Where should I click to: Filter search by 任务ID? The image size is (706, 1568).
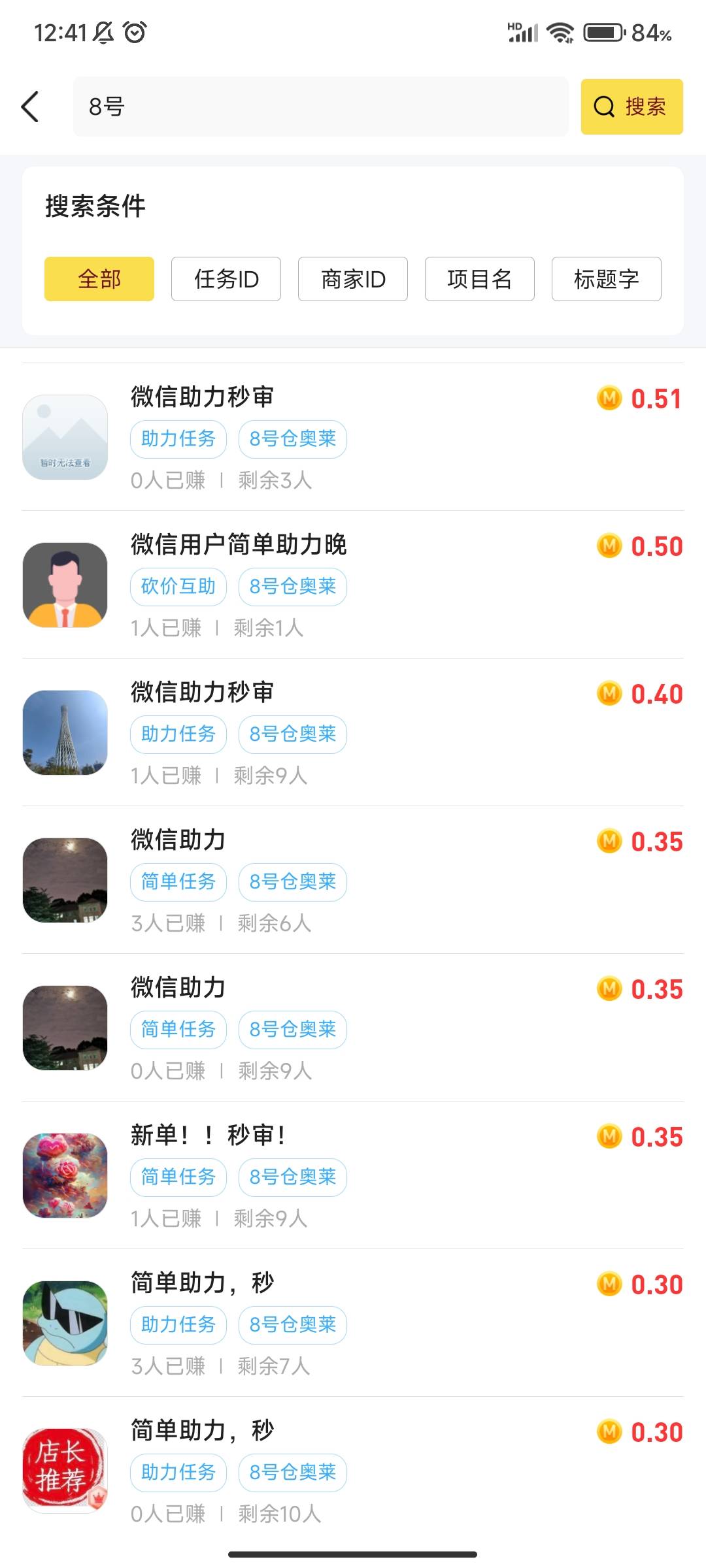(226, 279)
